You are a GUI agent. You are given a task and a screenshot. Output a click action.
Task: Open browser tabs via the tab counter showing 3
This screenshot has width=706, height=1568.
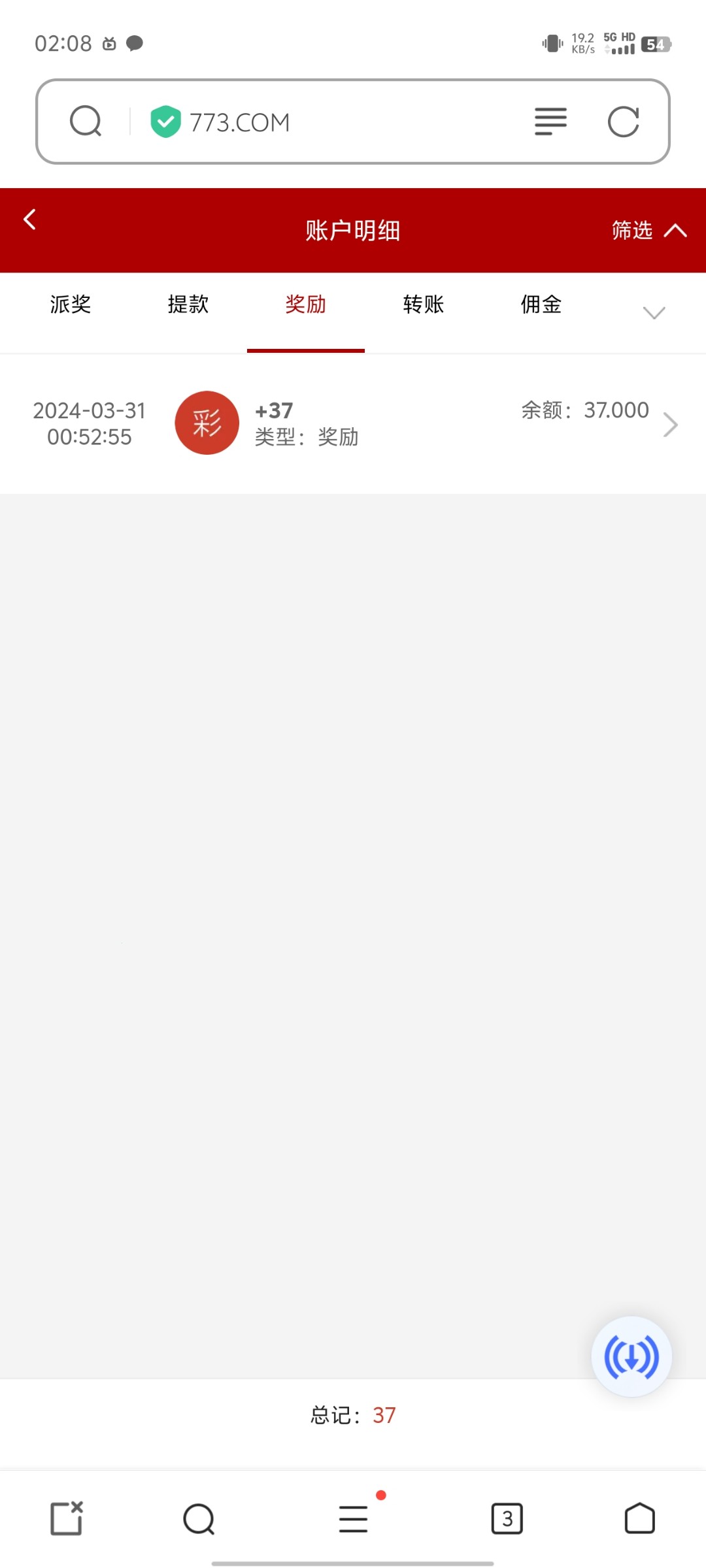tap(508, 1518)
